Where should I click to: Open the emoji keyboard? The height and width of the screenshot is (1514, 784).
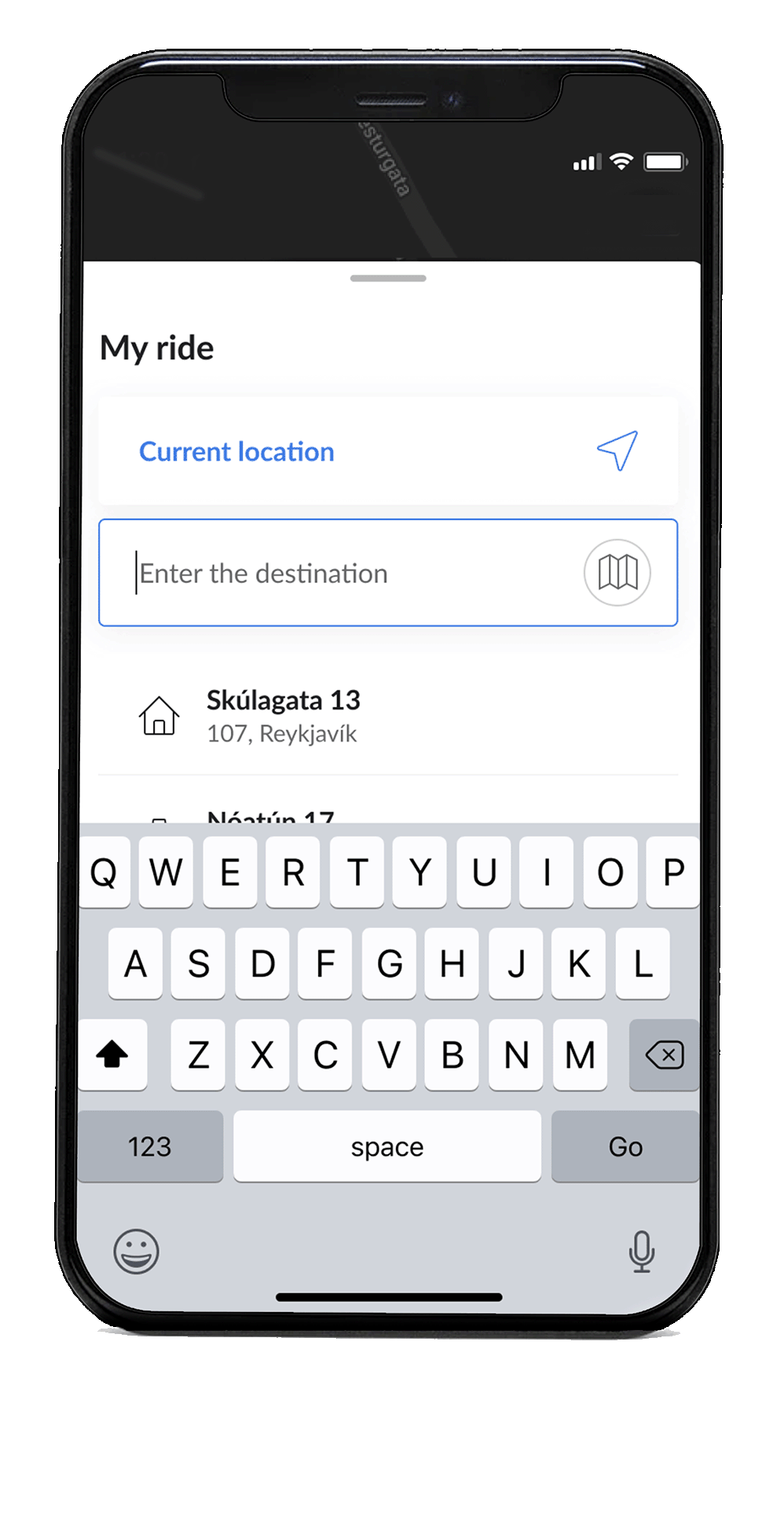click(136, 1251)
